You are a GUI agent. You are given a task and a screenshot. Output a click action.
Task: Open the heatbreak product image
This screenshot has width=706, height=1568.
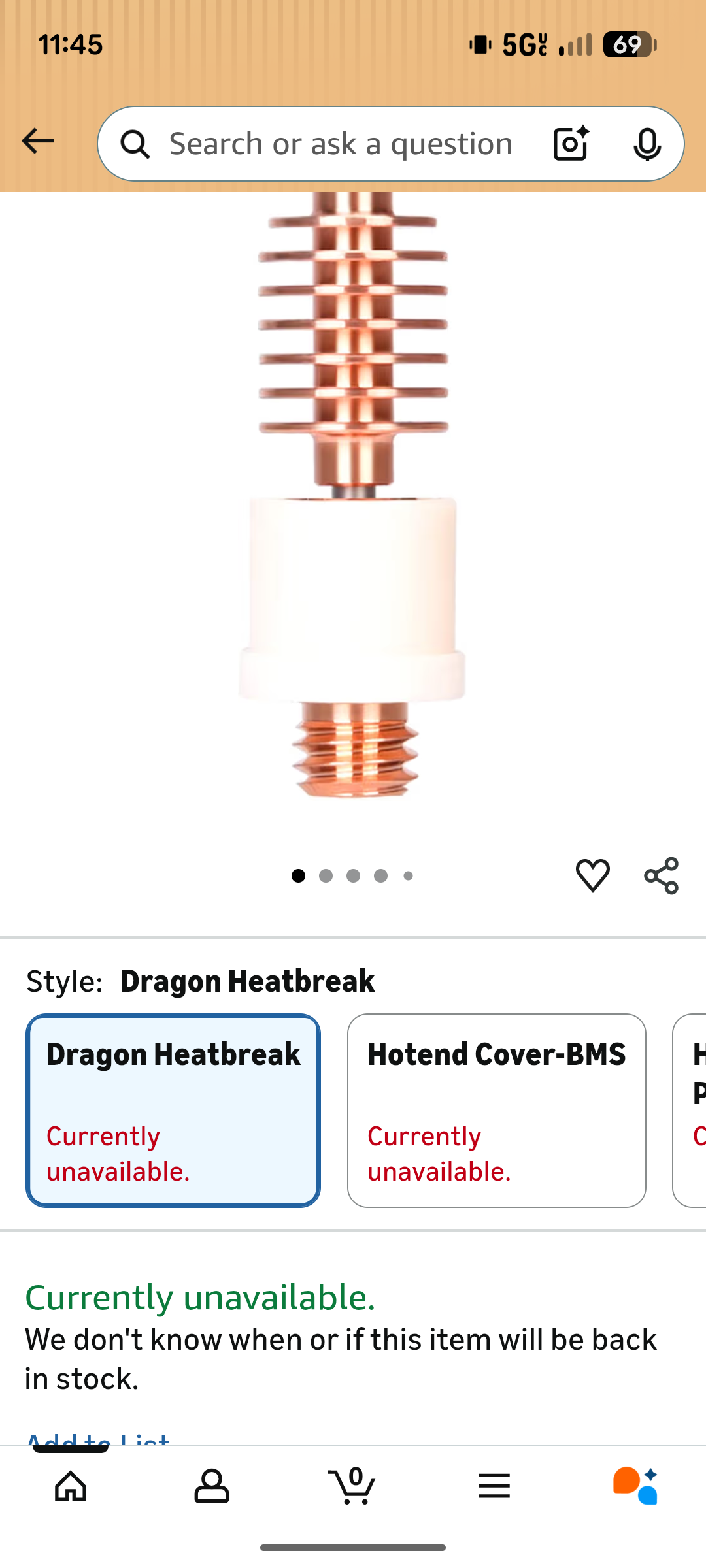click(x=353, y=497)
